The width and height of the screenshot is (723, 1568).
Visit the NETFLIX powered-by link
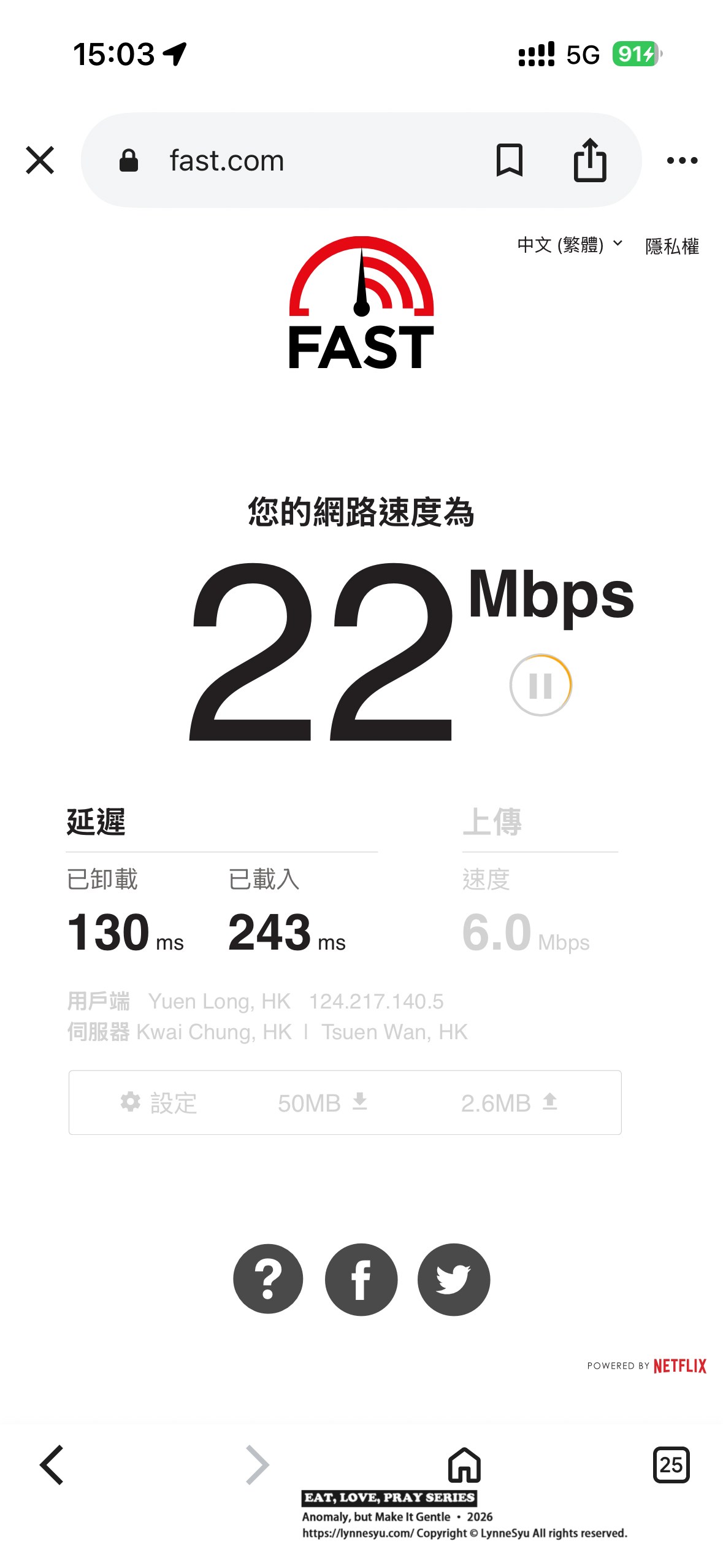(x=679, y=1366)
